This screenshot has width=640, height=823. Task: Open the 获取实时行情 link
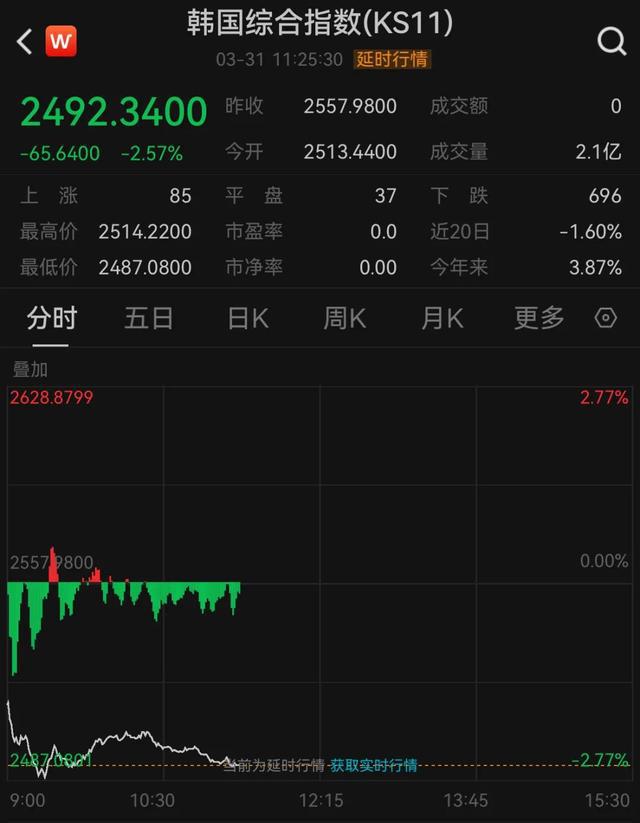(x=374, y=766)
